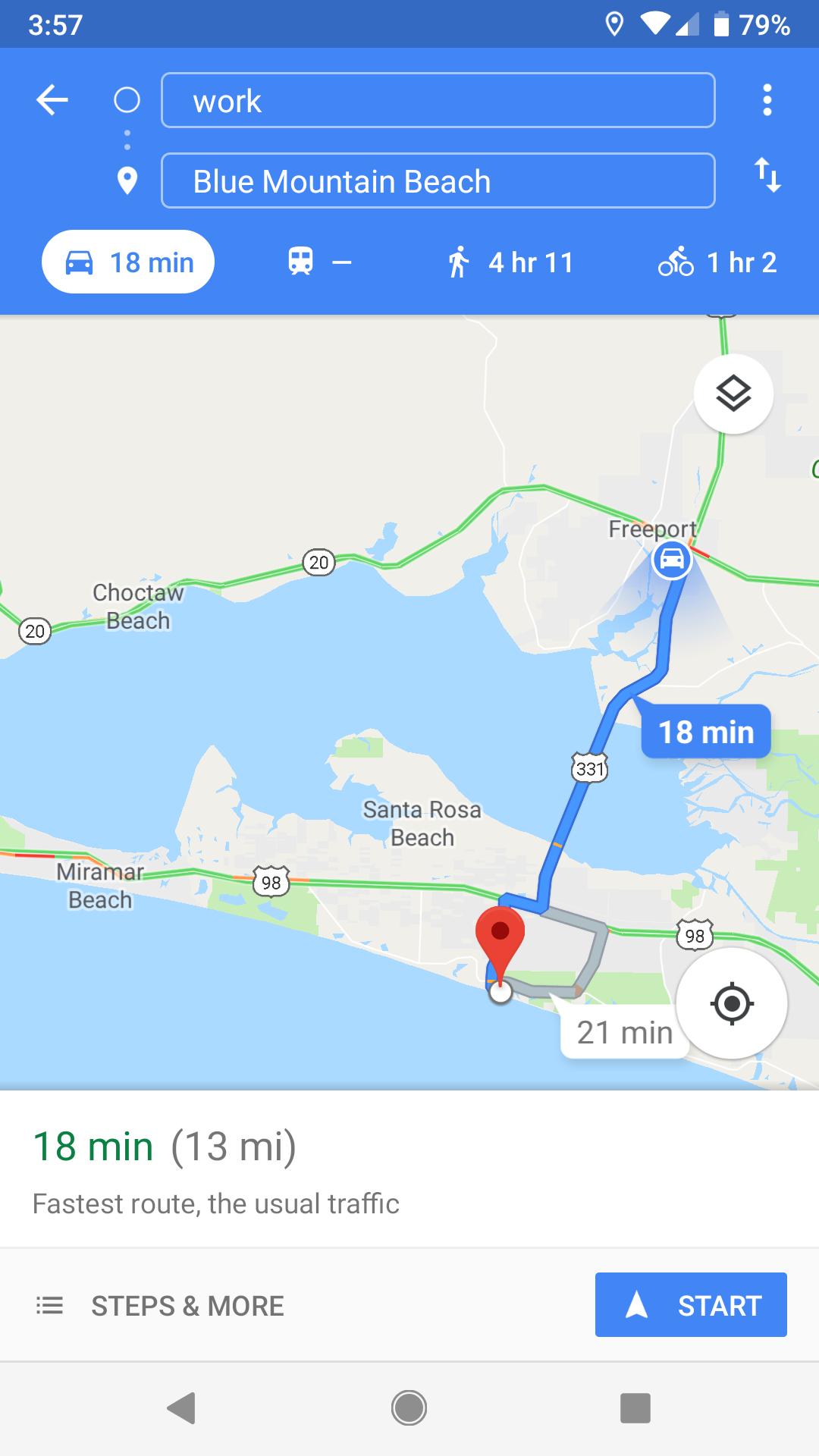Select the alternate 21 min route
The width and height of the screenshot is (819, 1456).
pyautogui.click(x=623, y=1032)
